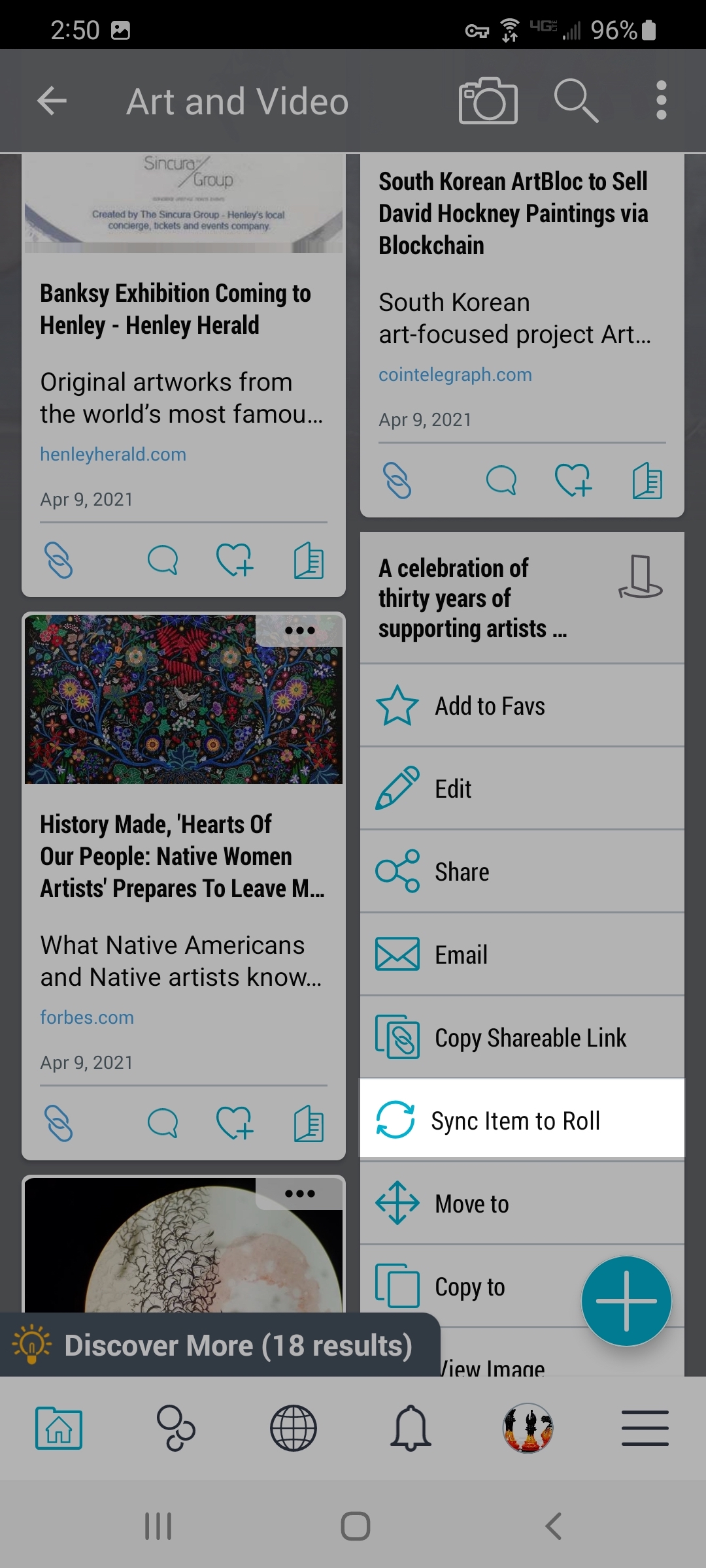Image resolution: width=706 pixels, height=1568 pixels.
Task: Open the notifications bell tab
Action: click(x=411, y=1428)
